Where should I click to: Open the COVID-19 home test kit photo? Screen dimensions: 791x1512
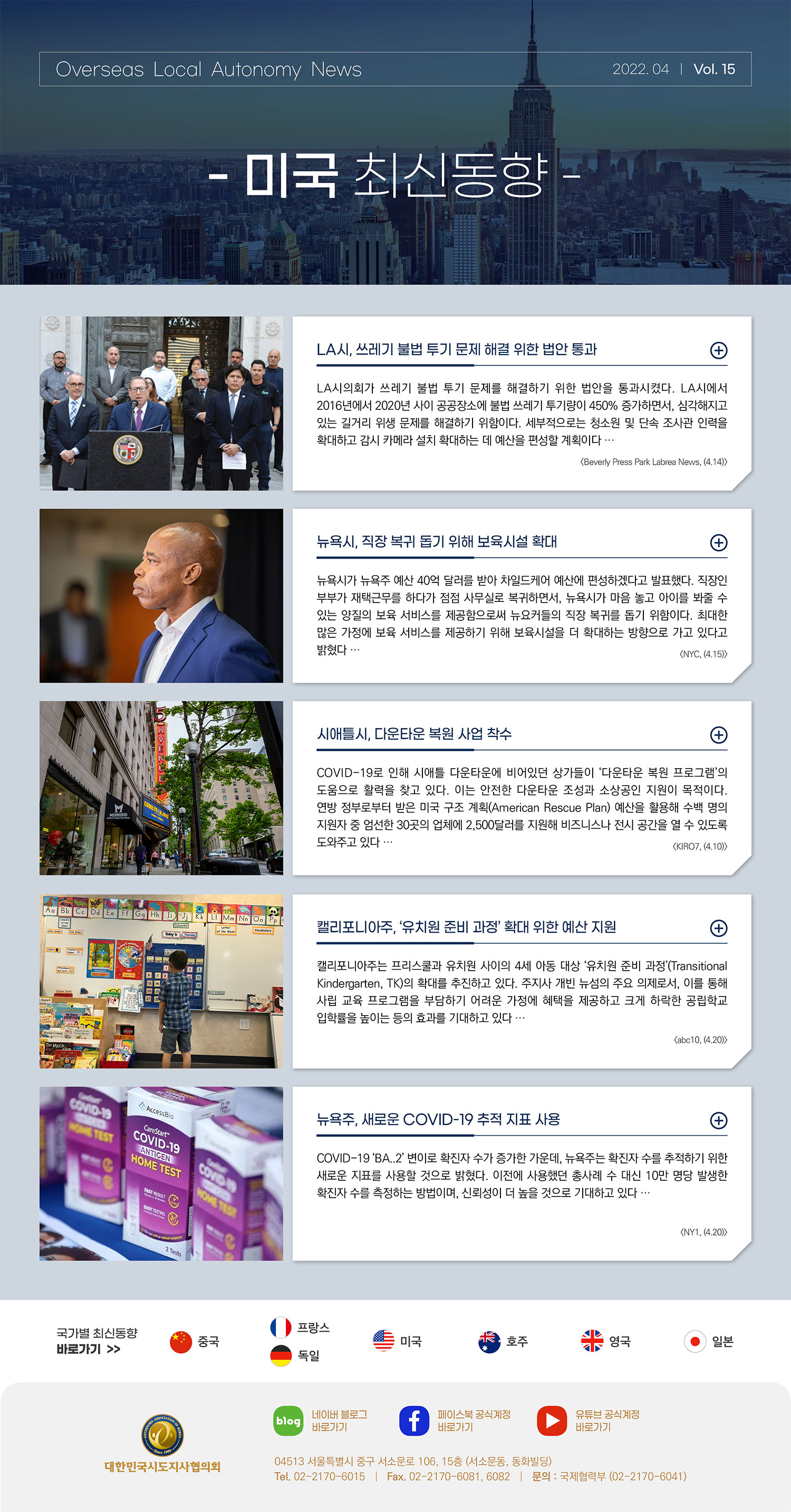click(161, 1173)
